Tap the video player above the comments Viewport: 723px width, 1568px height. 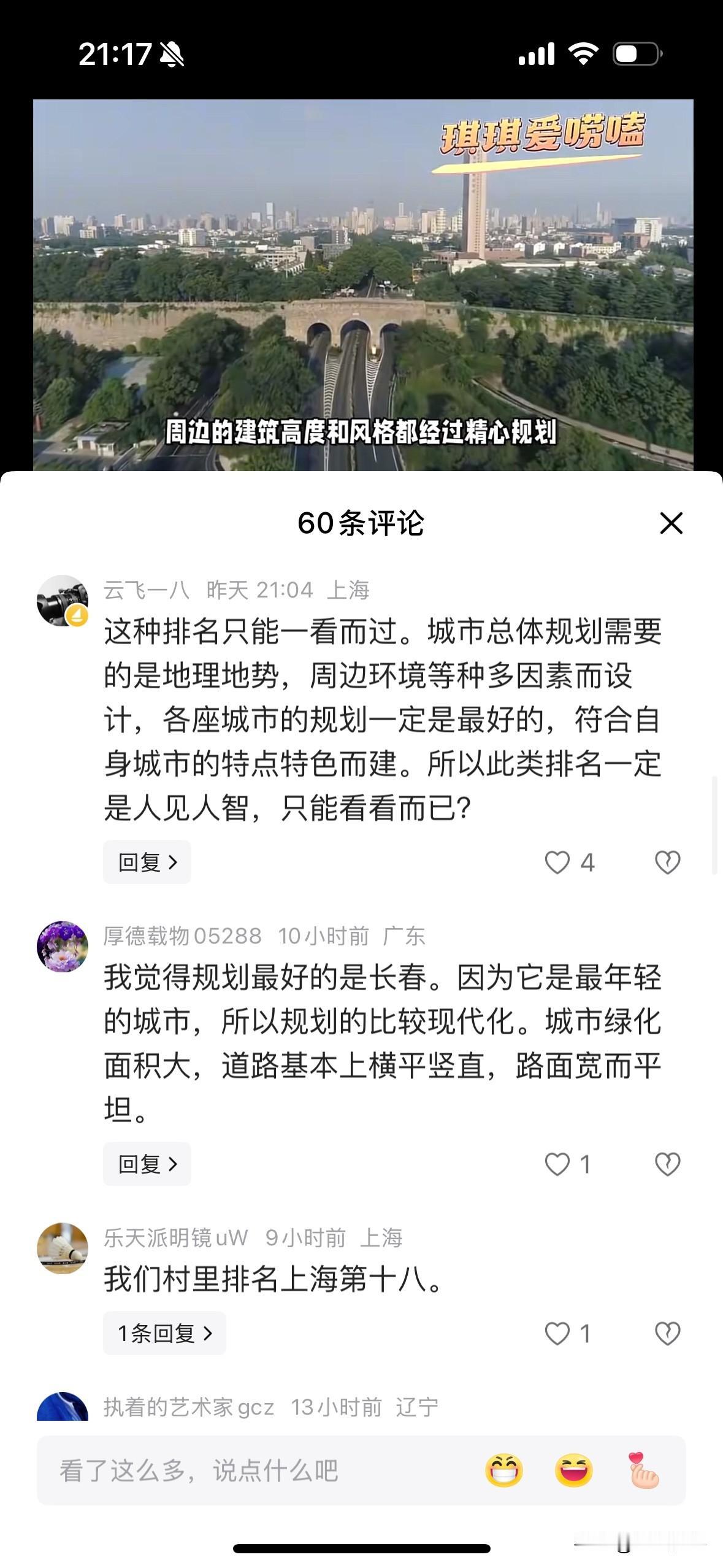[362, 276]
